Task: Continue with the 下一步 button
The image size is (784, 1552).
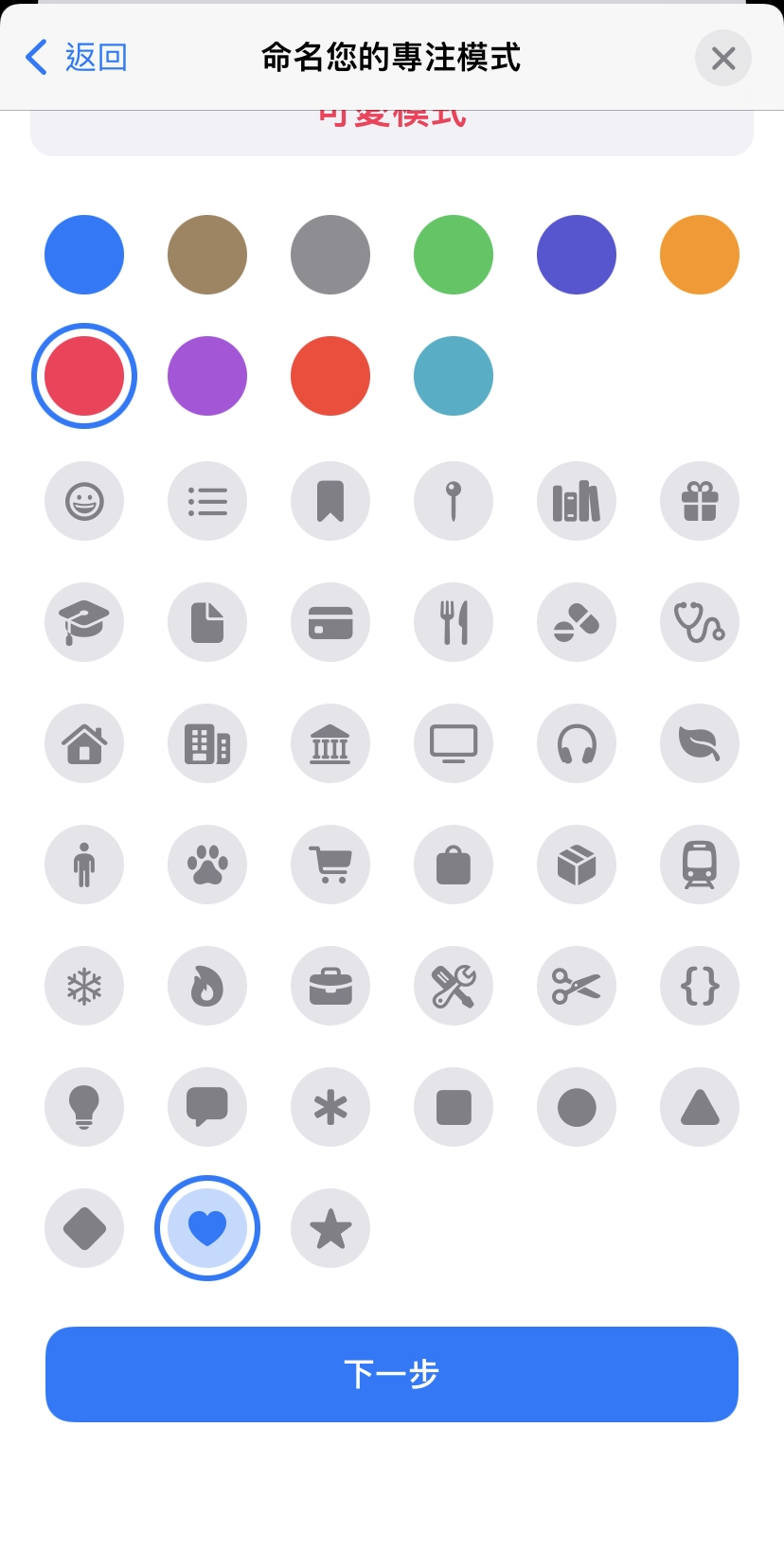Action: [392, 1374]
